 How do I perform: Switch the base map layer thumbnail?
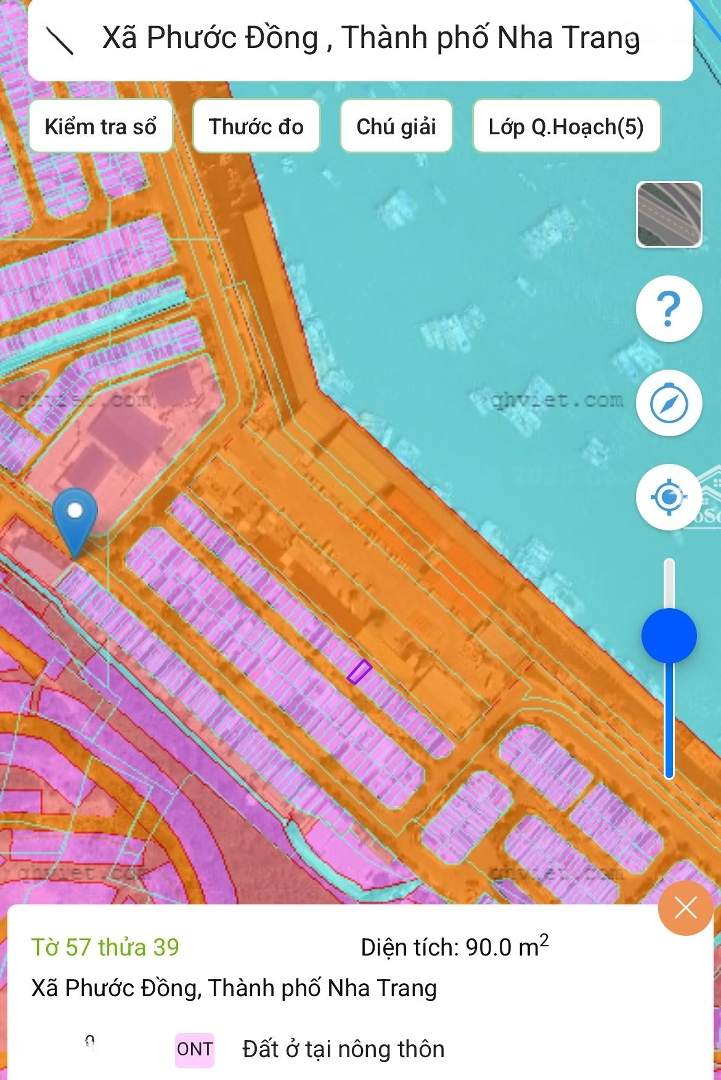[669, 215]
